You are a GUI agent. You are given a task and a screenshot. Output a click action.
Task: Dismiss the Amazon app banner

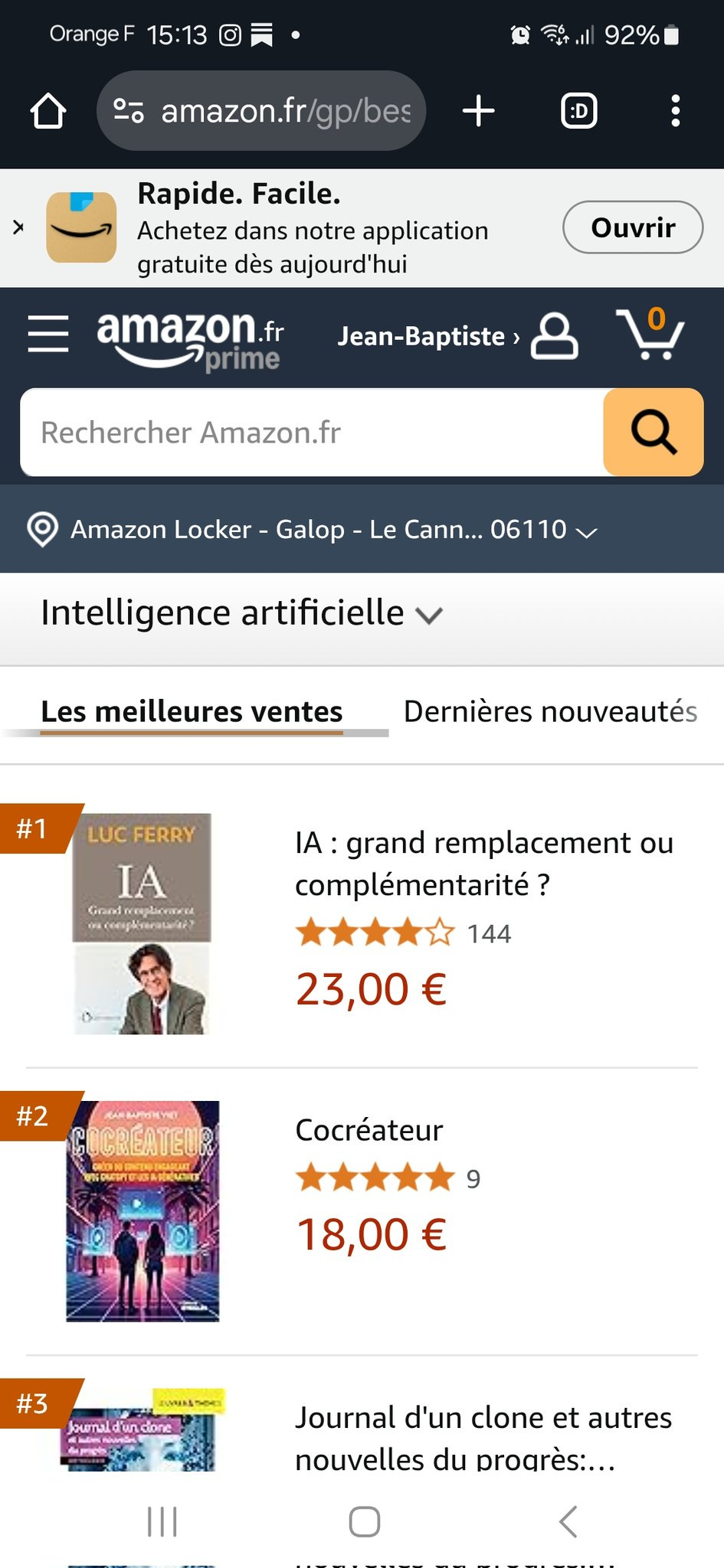[18, 227]
